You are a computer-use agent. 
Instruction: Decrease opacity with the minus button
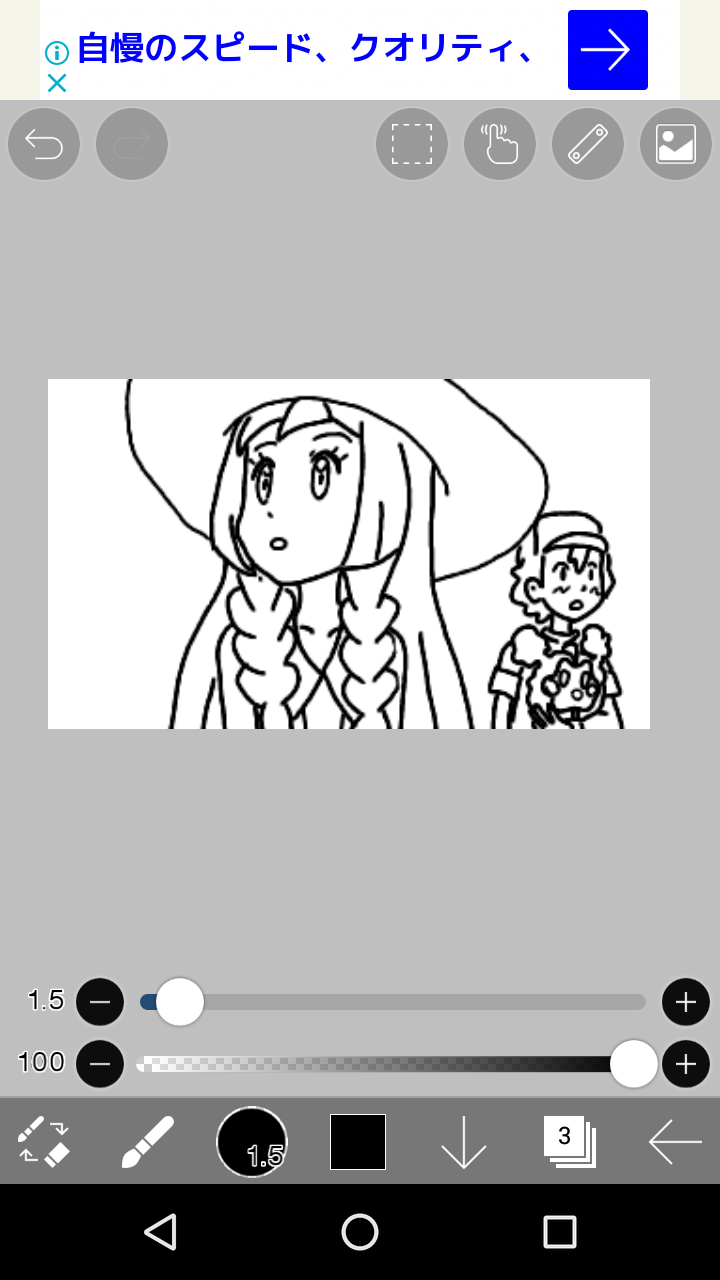(100, 1064)
